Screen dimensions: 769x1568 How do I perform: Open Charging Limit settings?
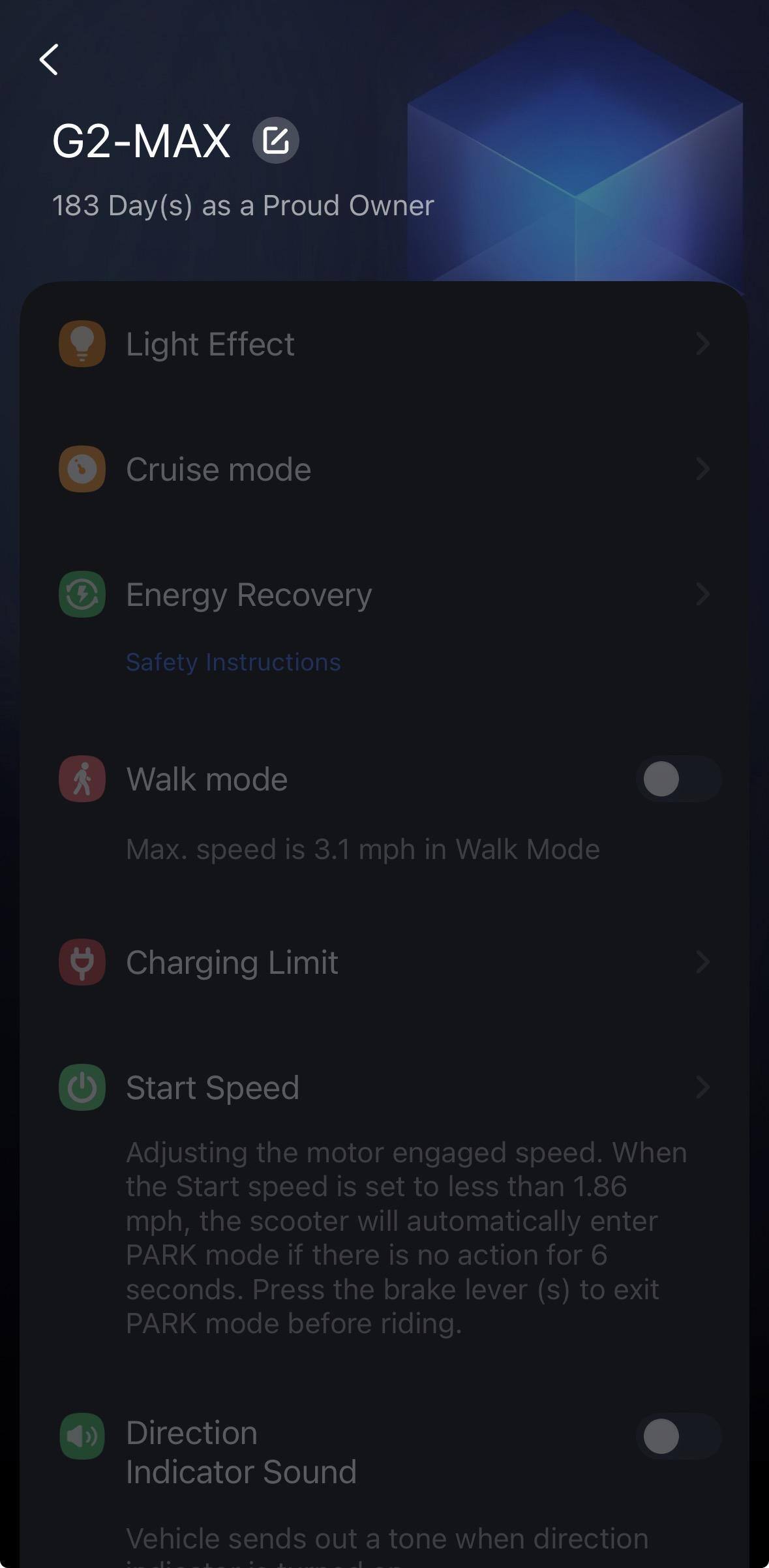[x=384, y=962]
